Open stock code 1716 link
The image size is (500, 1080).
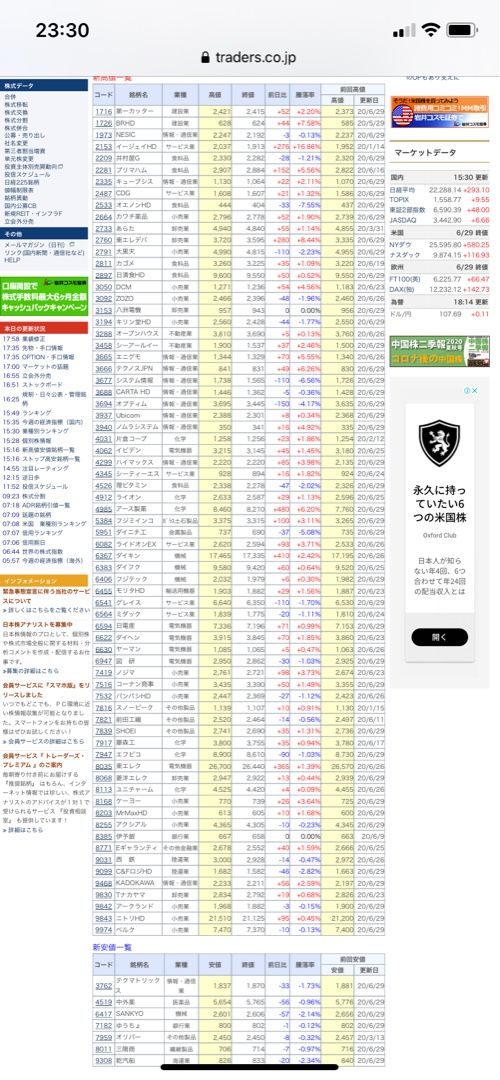click(103, 111)
